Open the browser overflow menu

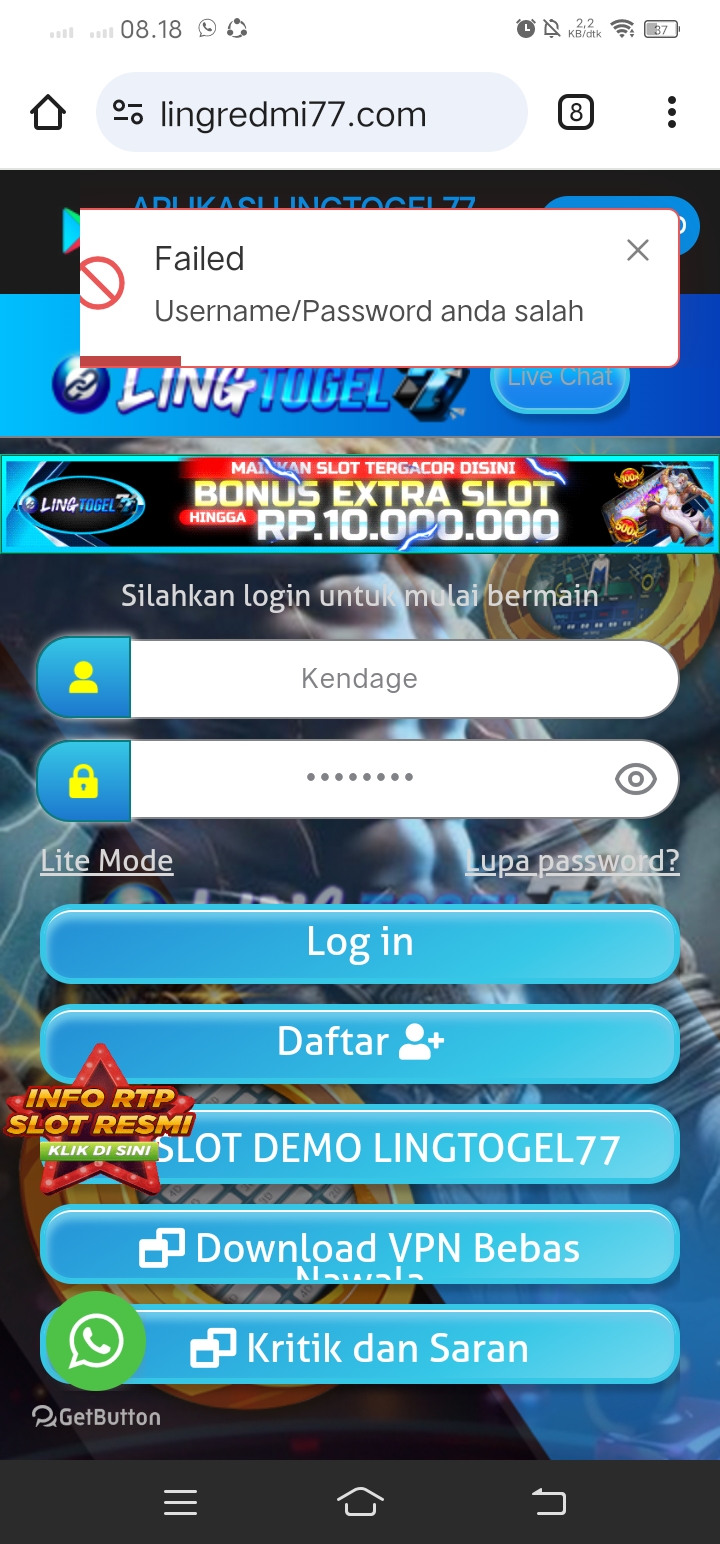tap(671, 113)
